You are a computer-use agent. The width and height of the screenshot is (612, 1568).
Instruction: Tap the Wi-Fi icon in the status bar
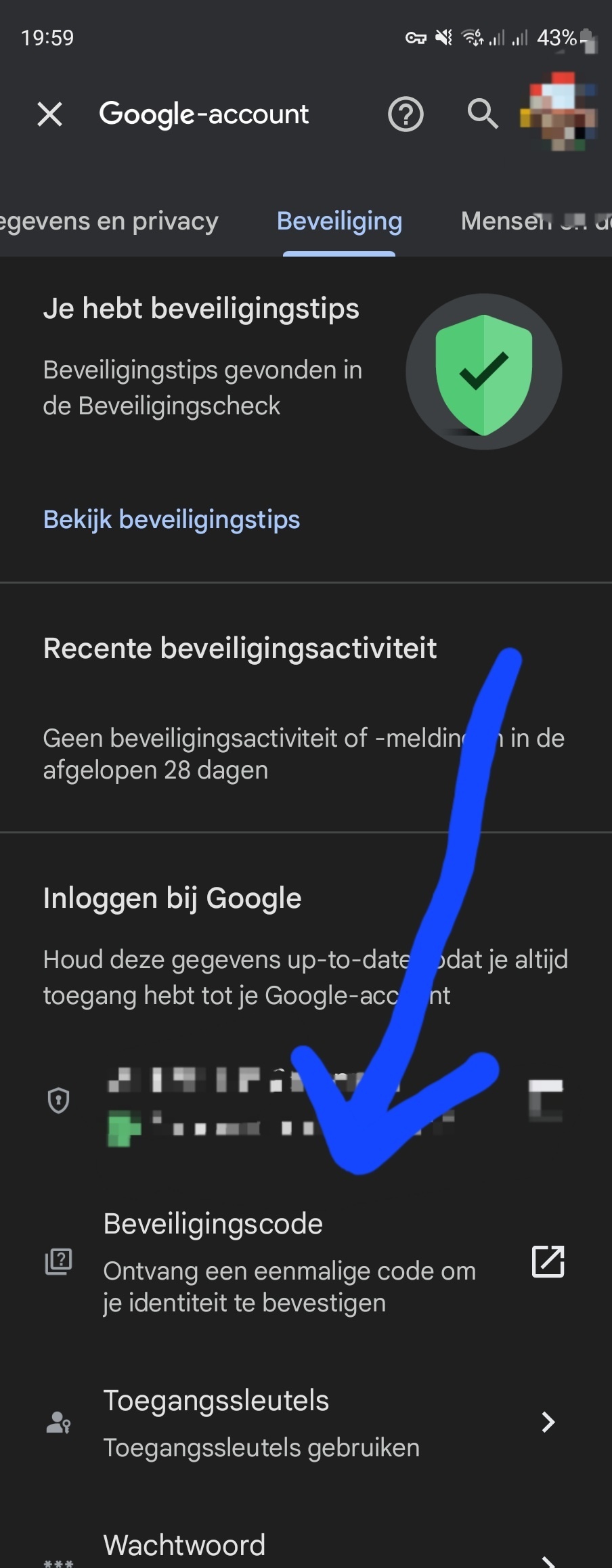point(472,38)
